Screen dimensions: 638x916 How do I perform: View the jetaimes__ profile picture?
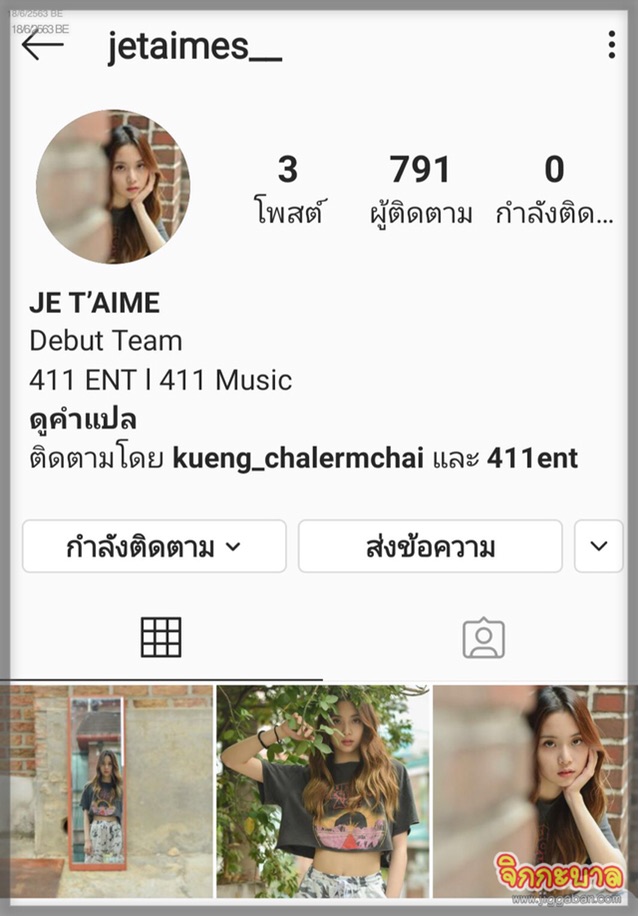pos(112,187)
